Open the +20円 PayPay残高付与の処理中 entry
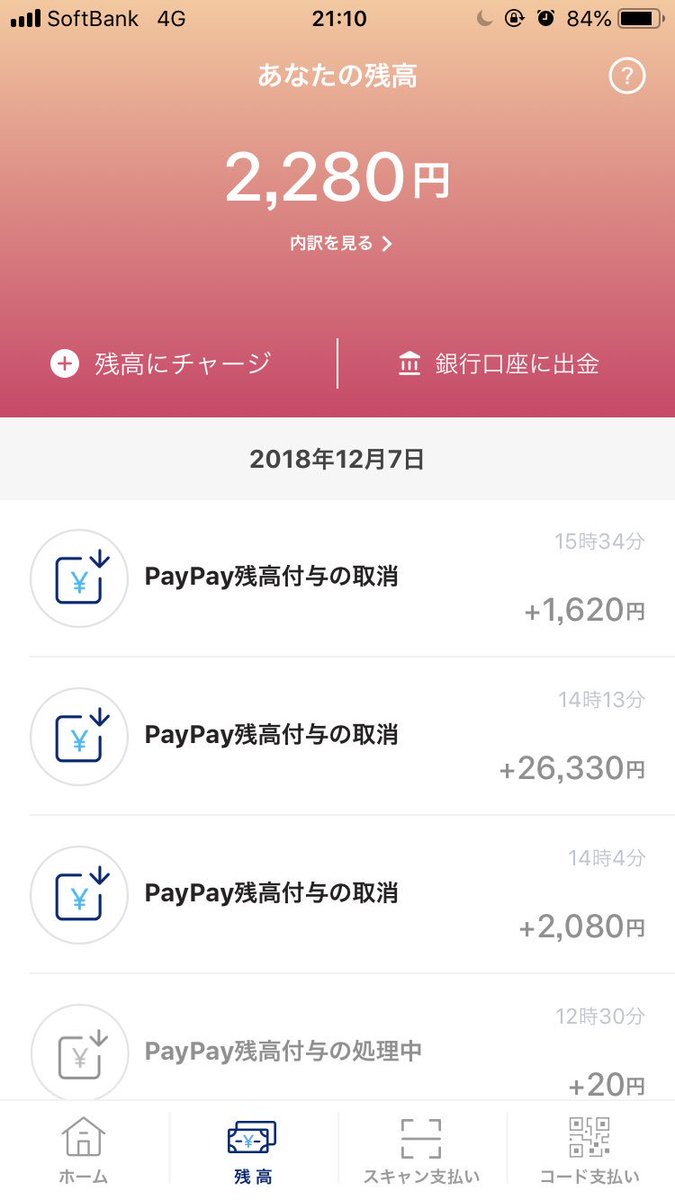This screenshot has height=1200, width=675. point(337,1038)
